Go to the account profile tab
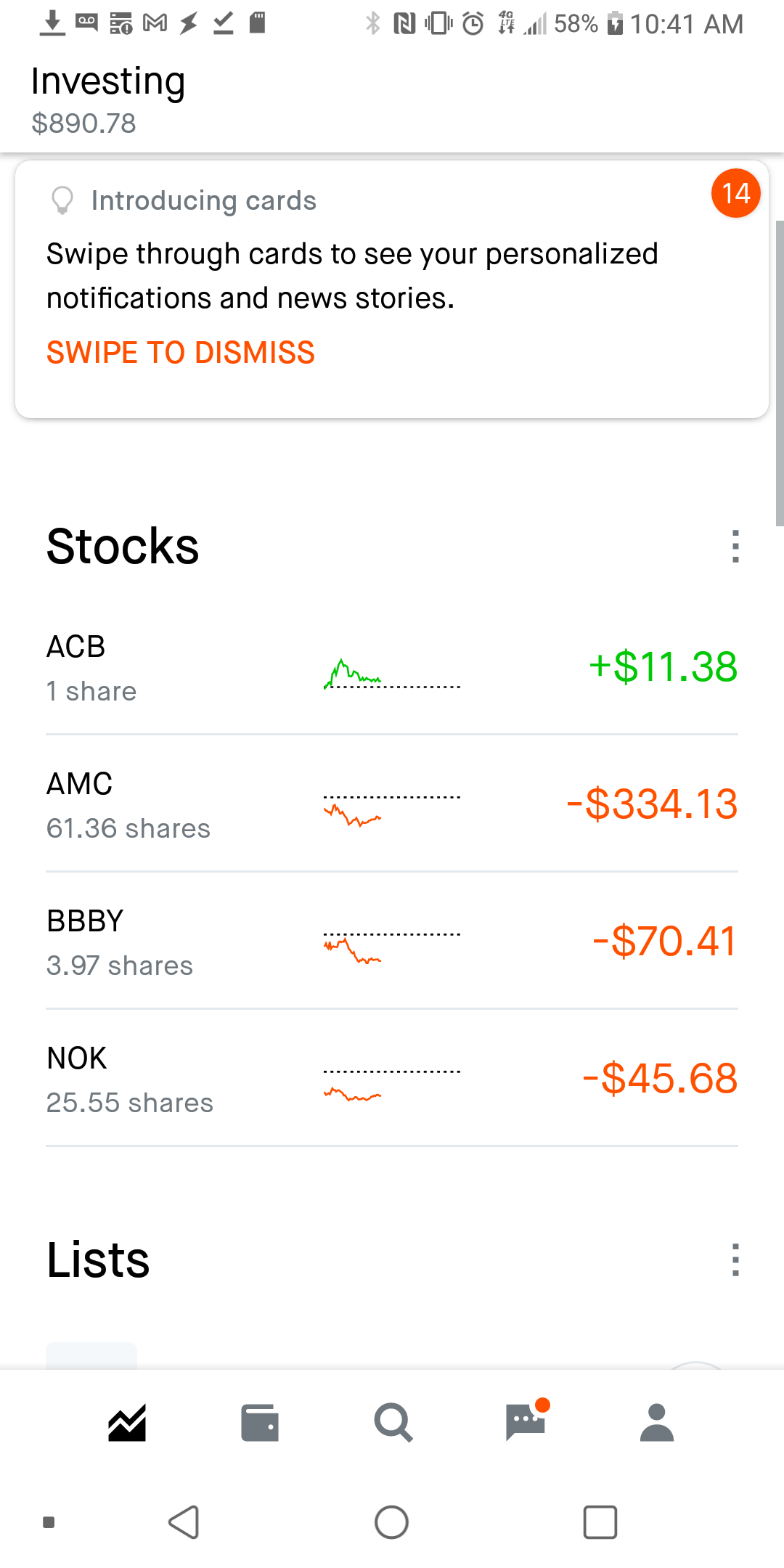 pos(657,1423)
